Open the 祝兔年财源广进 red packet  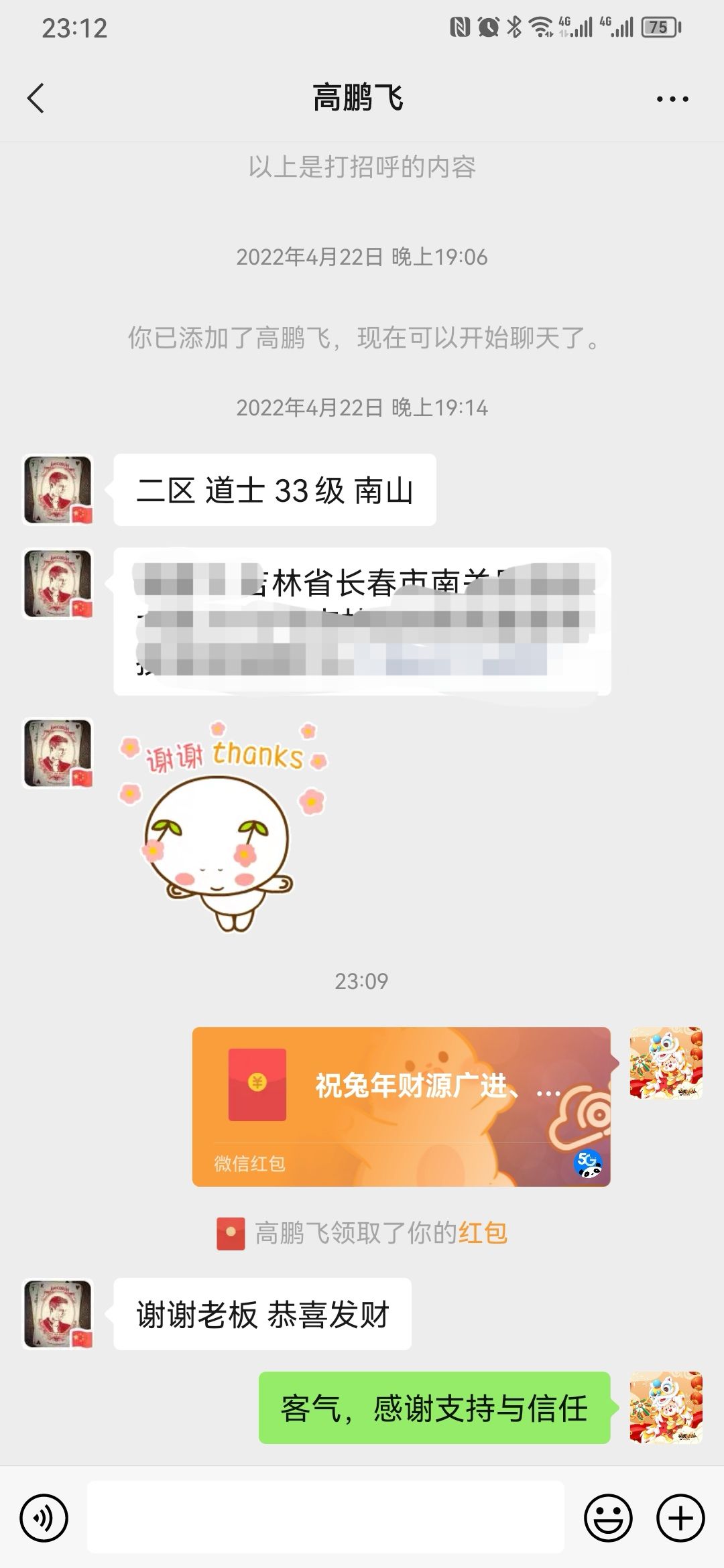coord(401,1106)
